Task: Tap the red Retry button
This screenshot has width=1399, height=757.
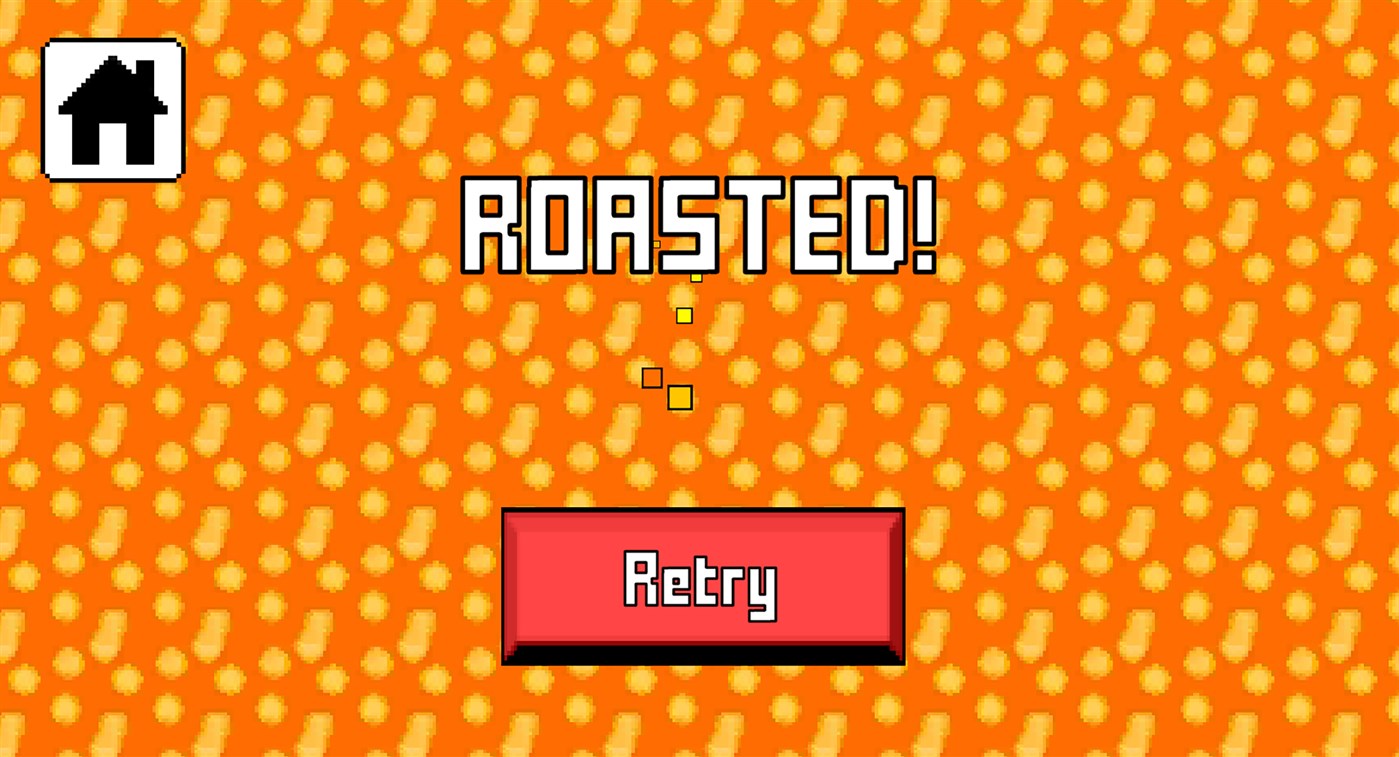Action: tap(702, 582)
